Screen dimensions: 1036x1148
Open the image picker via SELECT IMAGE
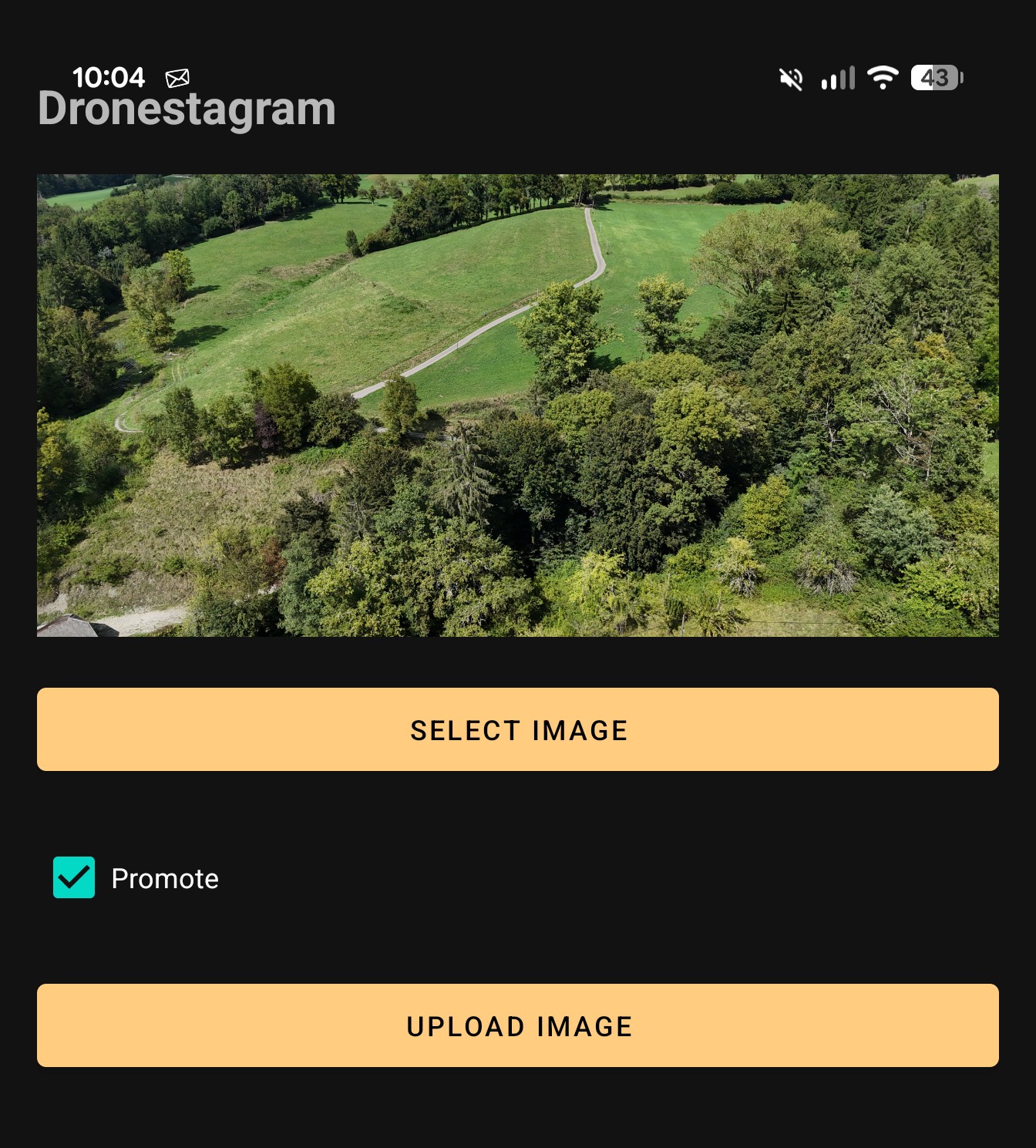518,729
